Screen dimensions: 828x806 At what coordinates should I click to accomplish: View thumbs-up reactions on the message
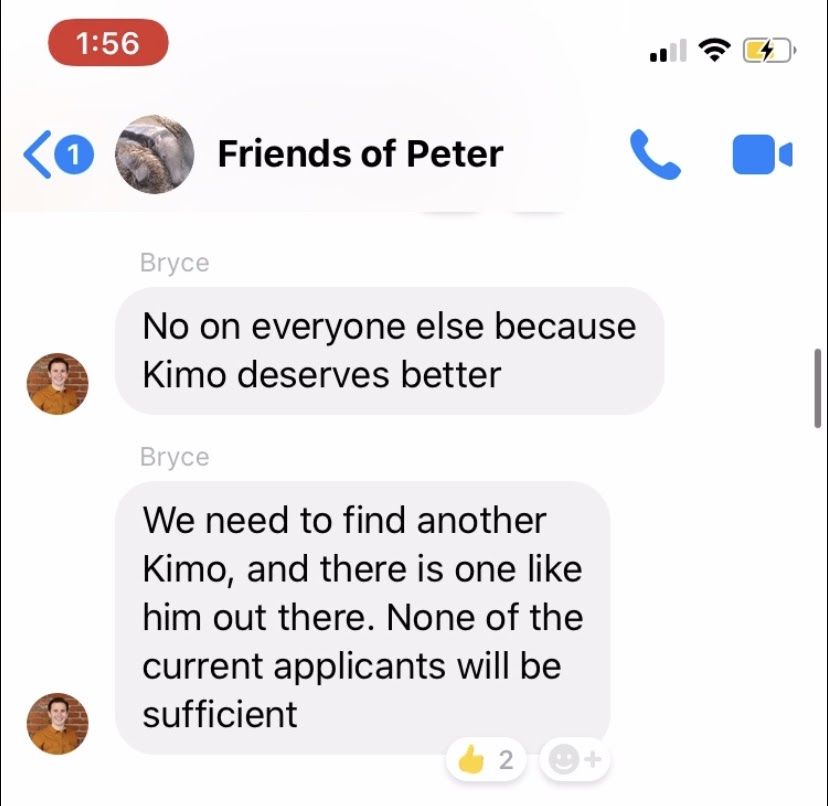tap(487, 761)
